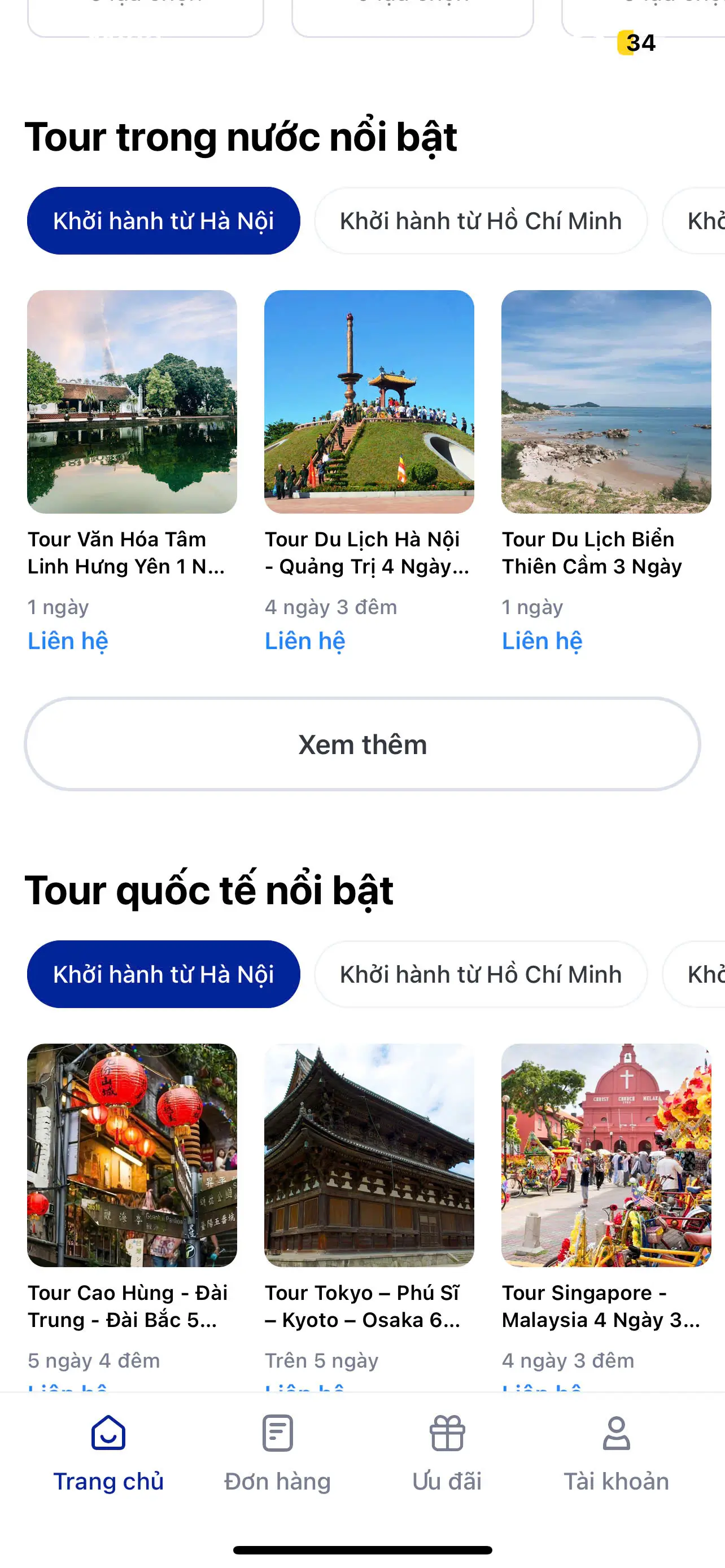View Tour Tokyo – Phú Sĩ – Kyoto card
725x1568 pixels.
(369, 1155)
